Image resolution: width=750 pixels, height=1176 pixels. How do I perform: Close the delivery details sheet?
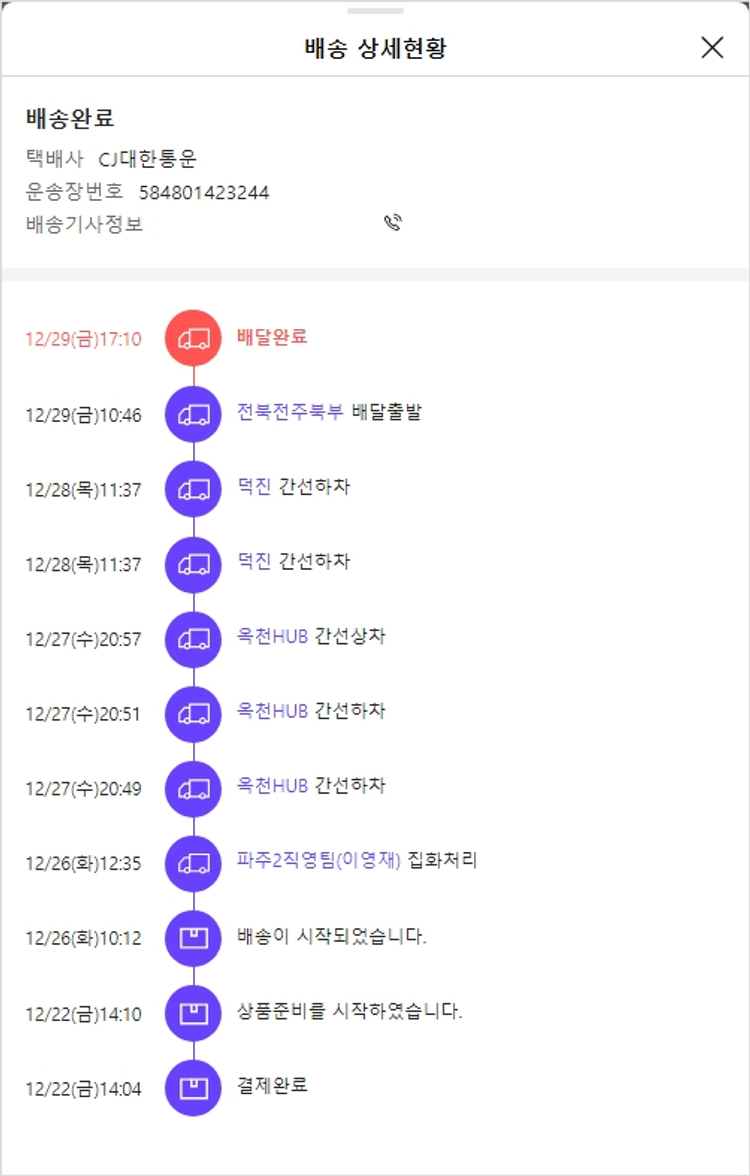coord(712,47)
